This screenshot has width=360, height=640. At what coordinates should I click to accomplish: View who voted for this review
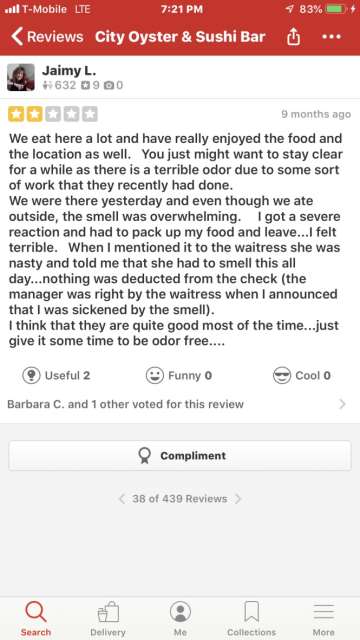click(176, 404)
